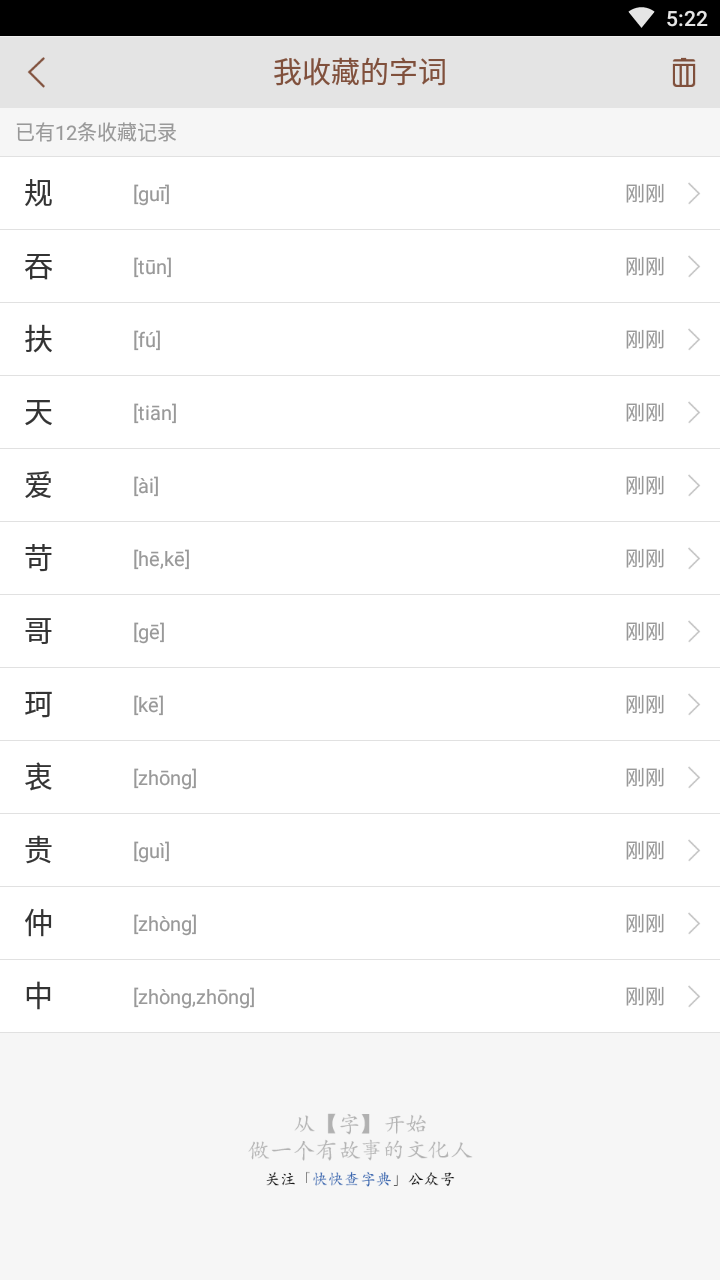
Task: Expand details for the character 珂
Action: coord(693,704)
